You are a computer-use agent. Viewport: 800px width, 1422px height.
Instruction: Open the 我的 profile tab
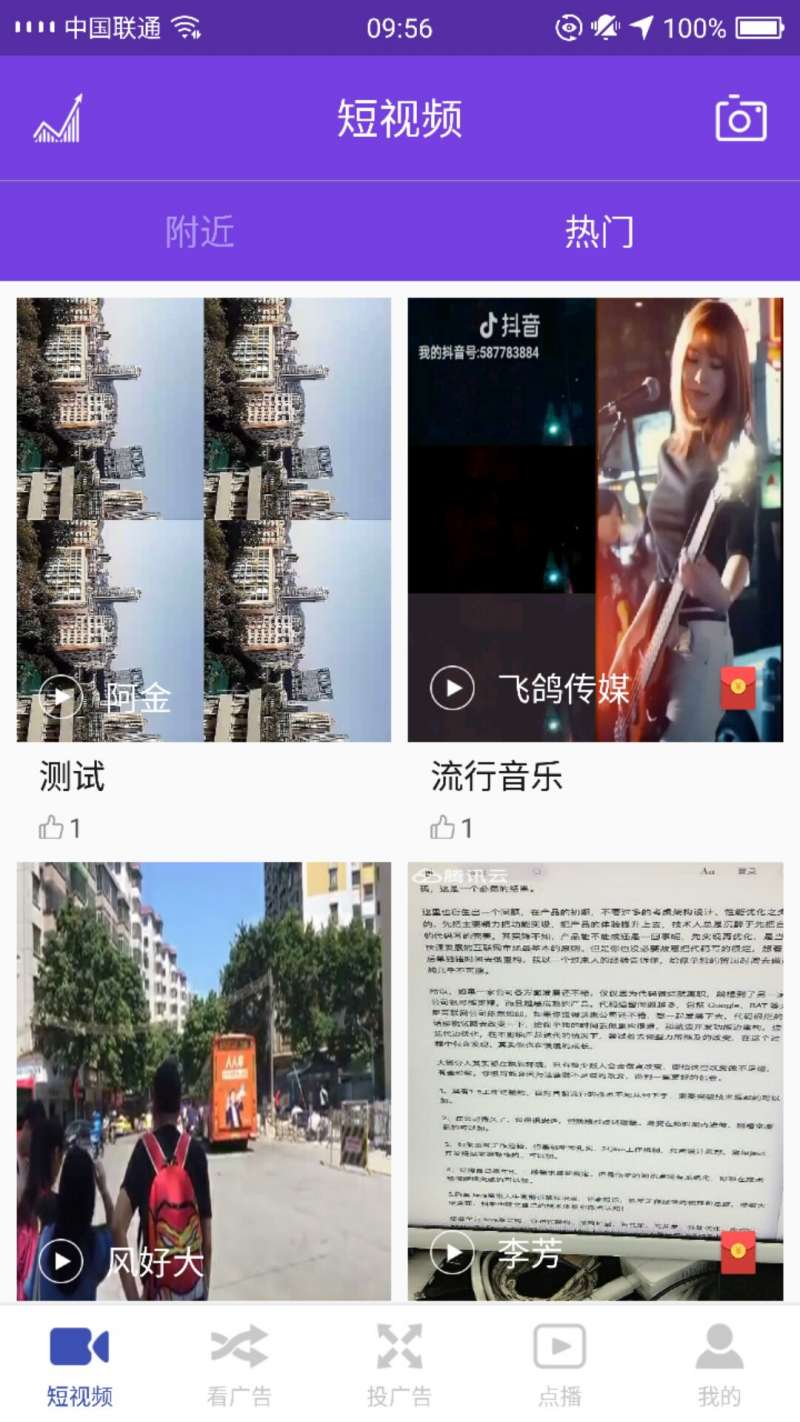(719, 1364)
